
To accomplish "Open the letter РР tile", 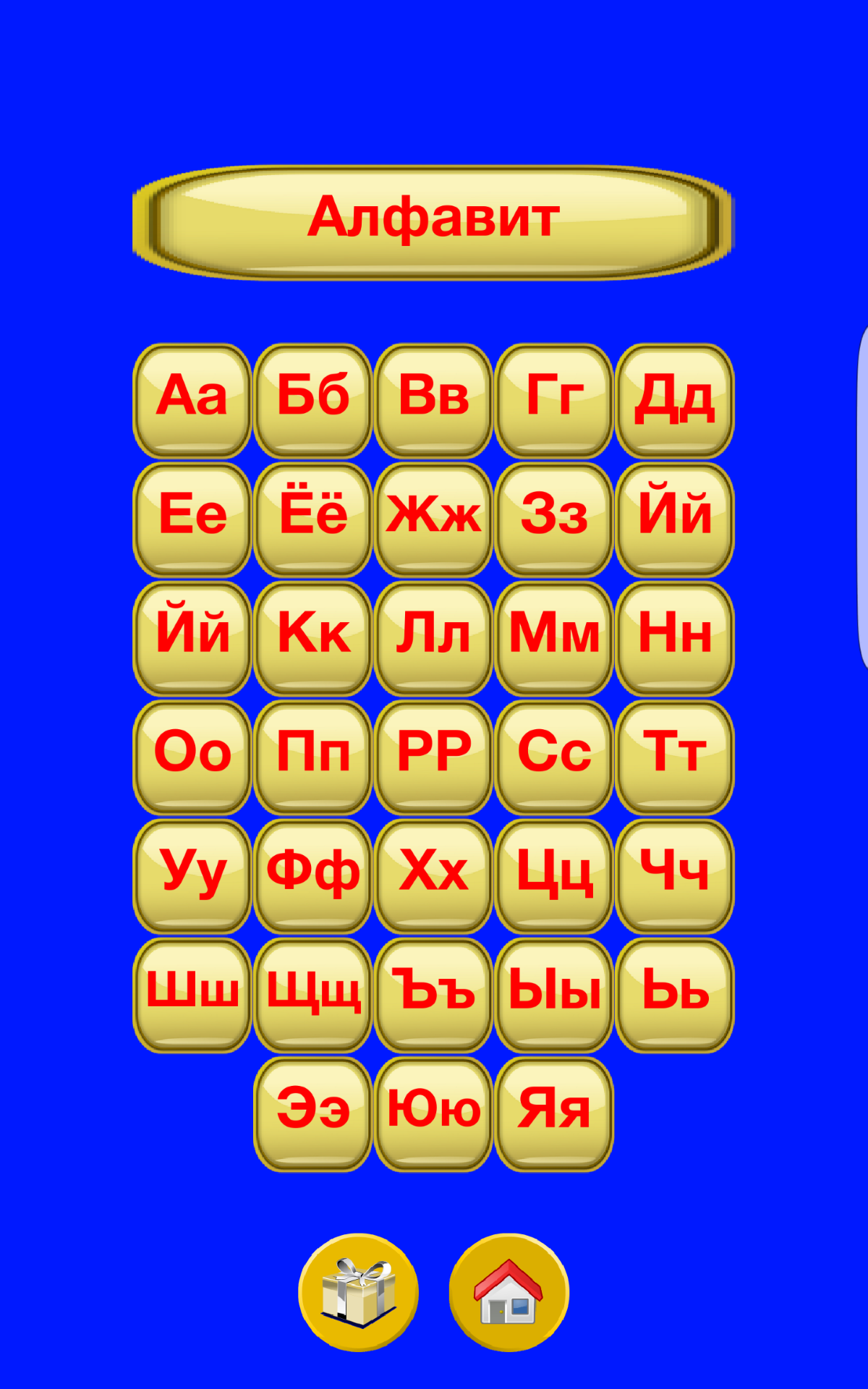I will click(433, 754).
